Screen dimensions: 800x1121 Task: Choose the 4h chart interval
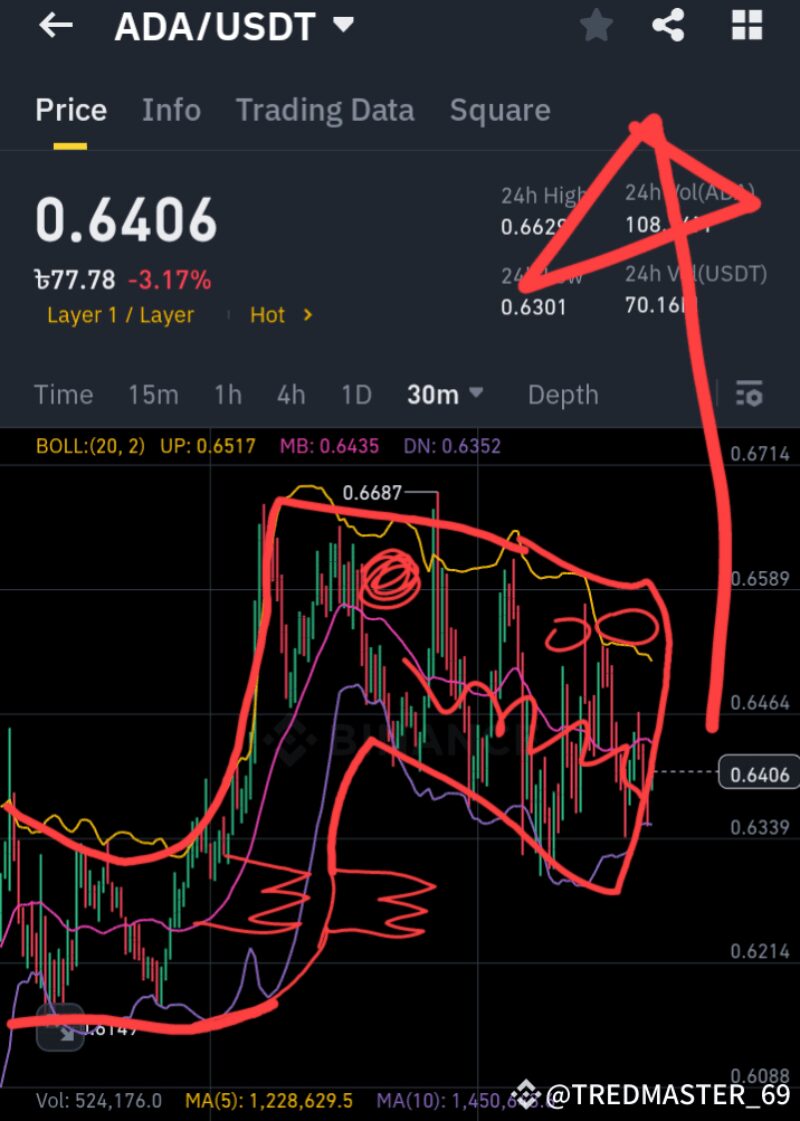291,395
